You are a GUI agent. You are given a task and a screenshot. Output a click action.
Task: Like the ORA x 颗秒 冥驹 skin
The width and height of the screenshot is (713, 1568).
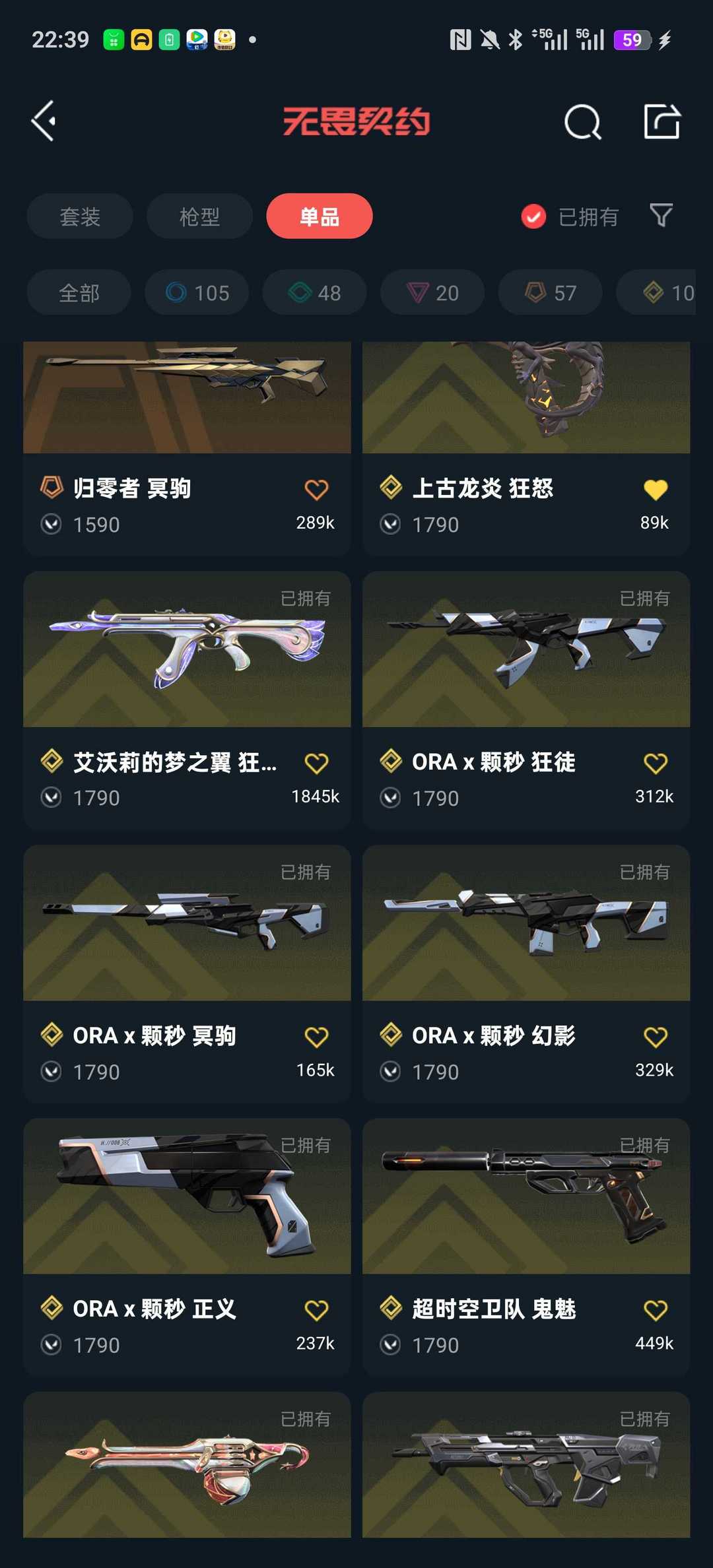point(316,1037)
